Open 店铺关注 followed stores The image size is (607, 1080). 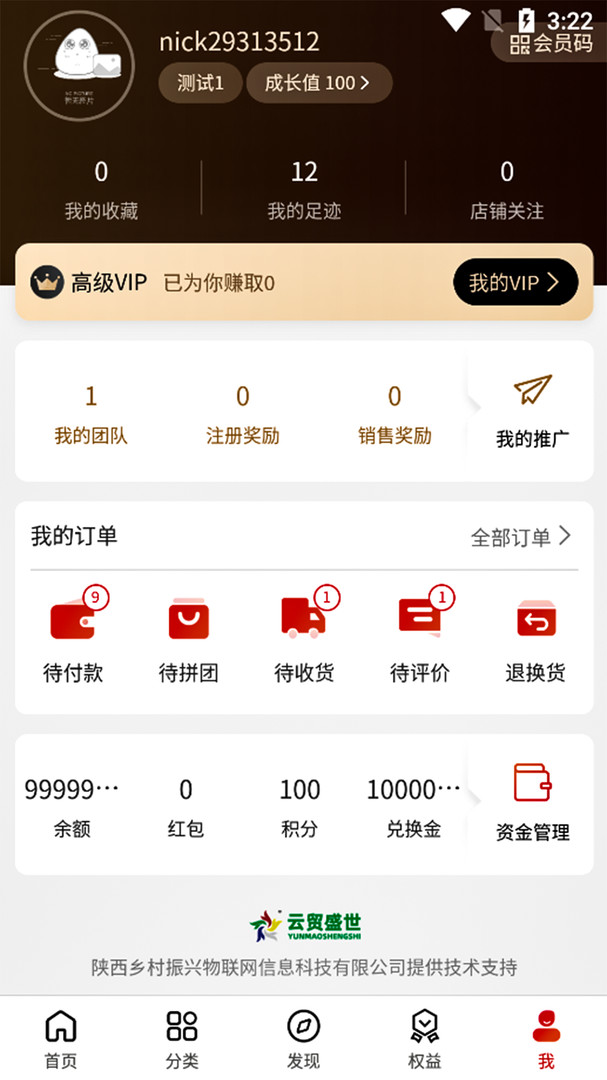point(507,190)
